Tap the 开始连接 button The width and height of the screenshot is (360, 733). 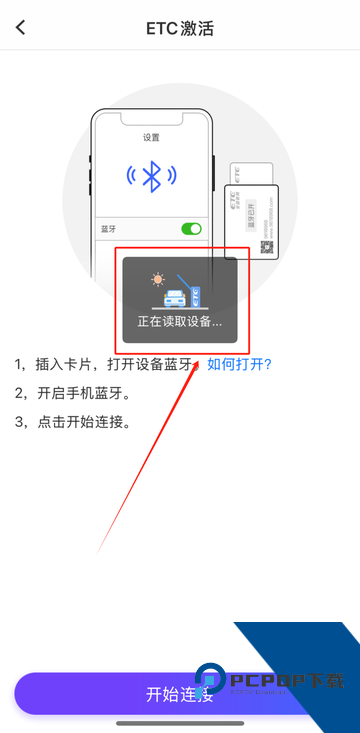[x=180, y=694]
